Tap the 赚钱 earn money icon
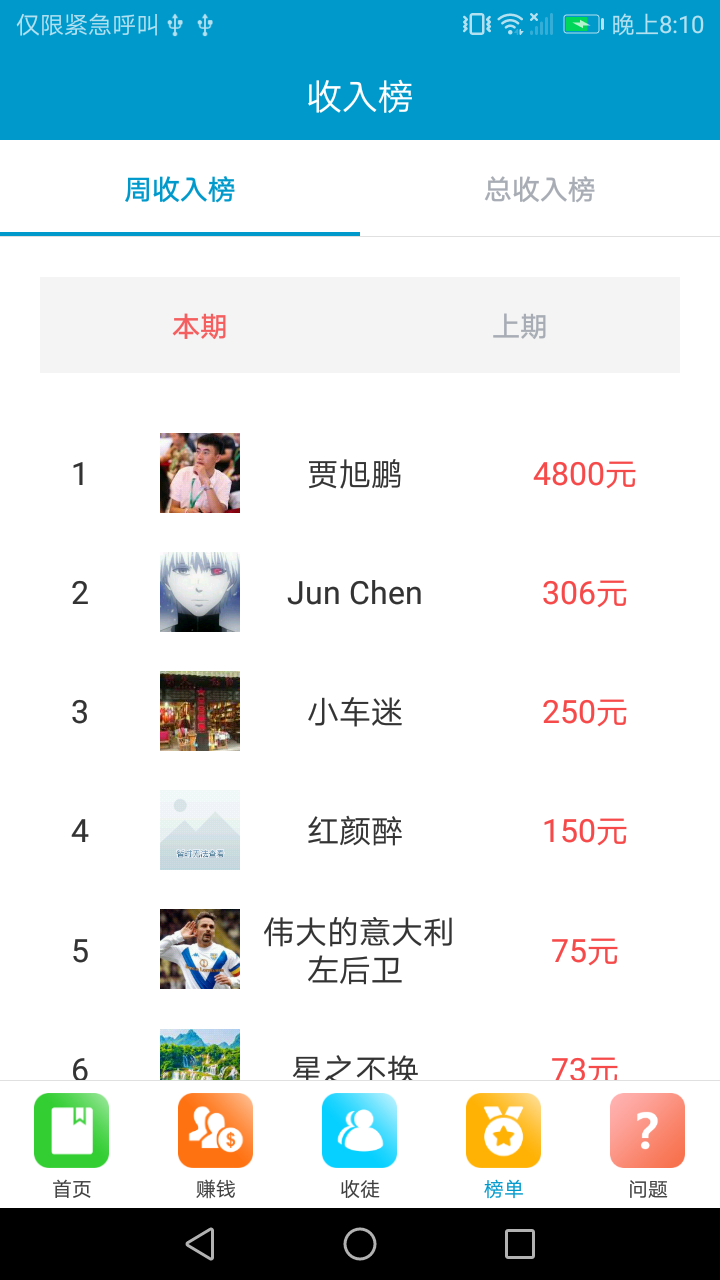Screen dimensions: 720x1280 point(214,1129)
